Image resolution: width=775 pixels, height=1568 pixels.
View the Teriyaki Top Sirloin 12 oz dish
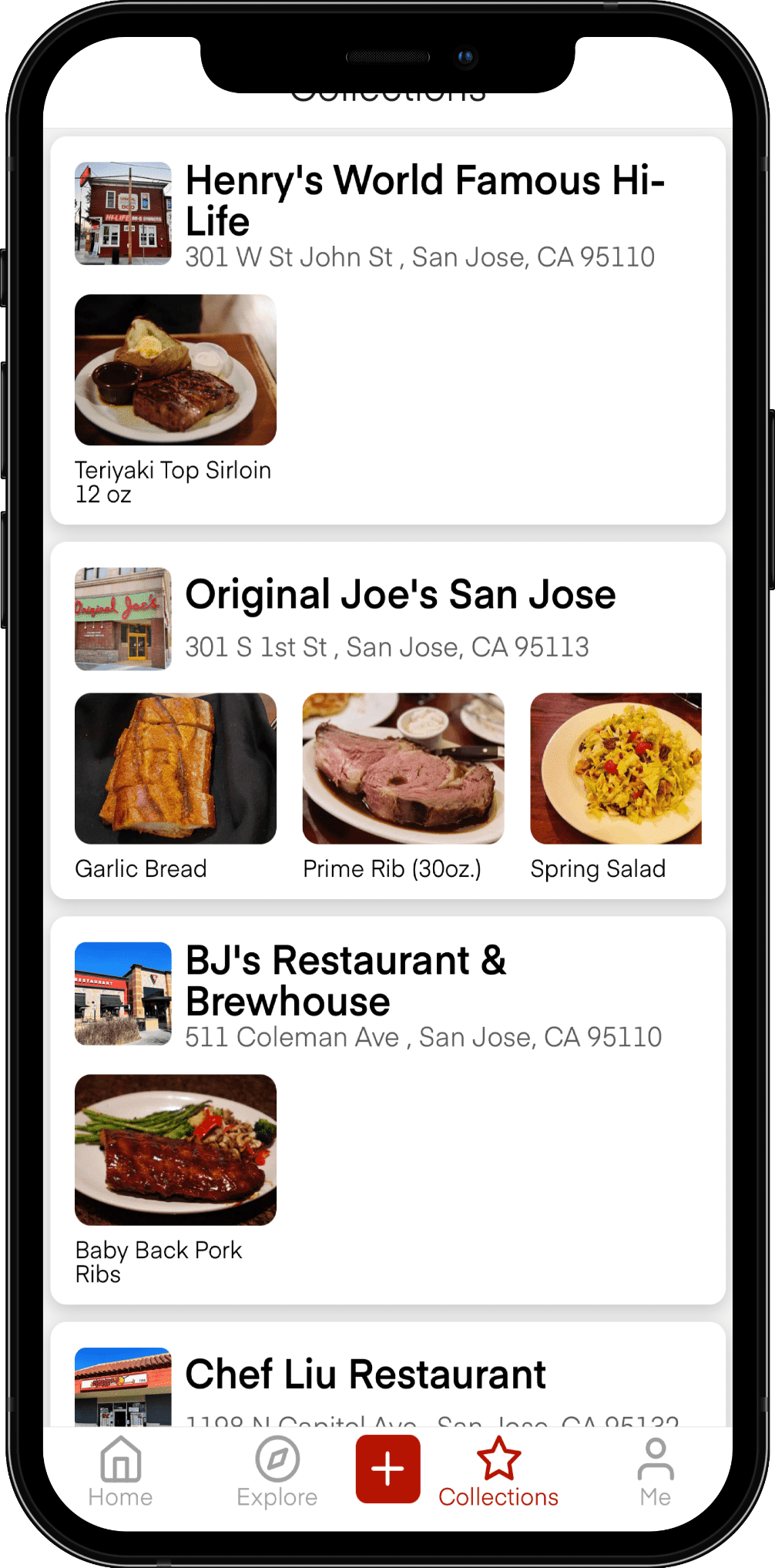click(176, 371)
